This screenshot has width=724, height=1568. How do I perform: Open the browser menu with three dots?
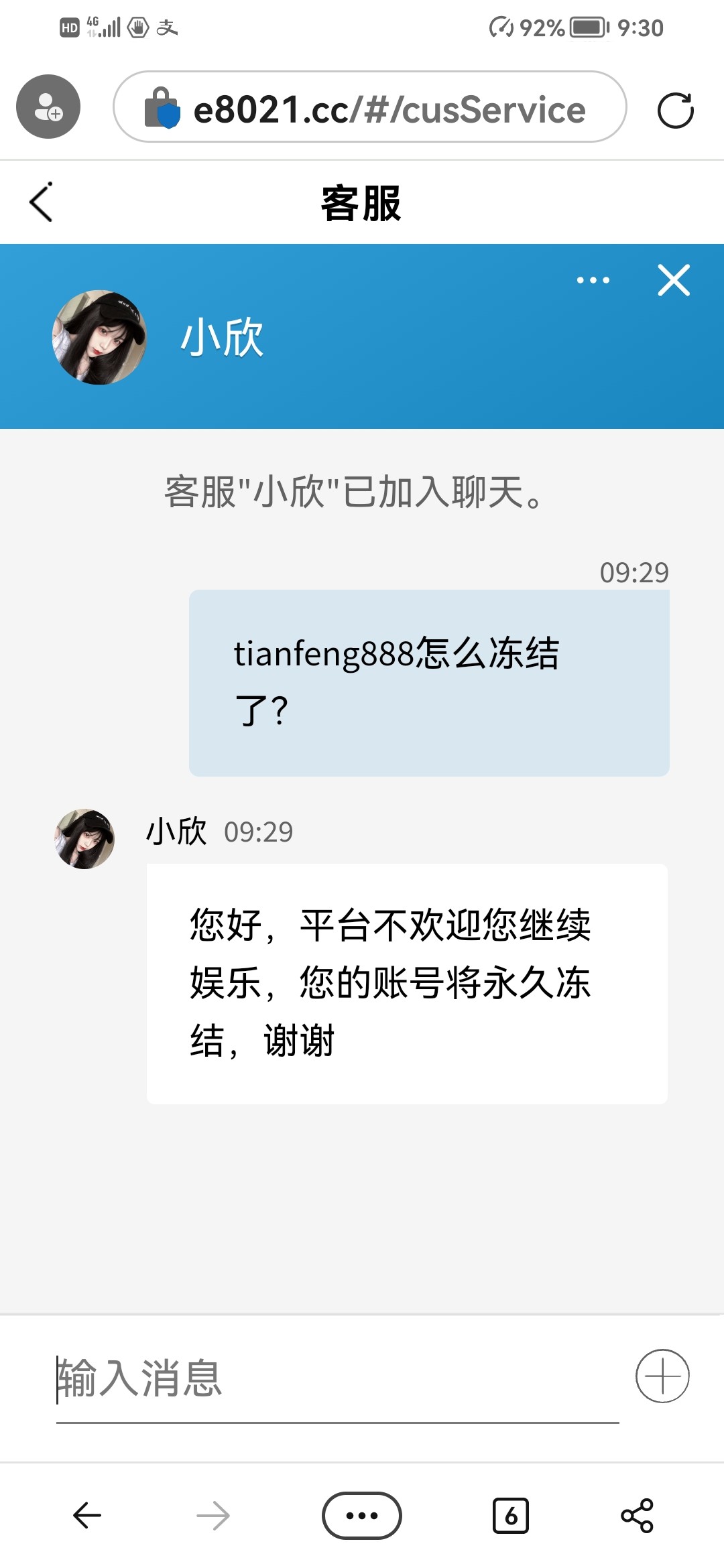tap(362, 1515)
